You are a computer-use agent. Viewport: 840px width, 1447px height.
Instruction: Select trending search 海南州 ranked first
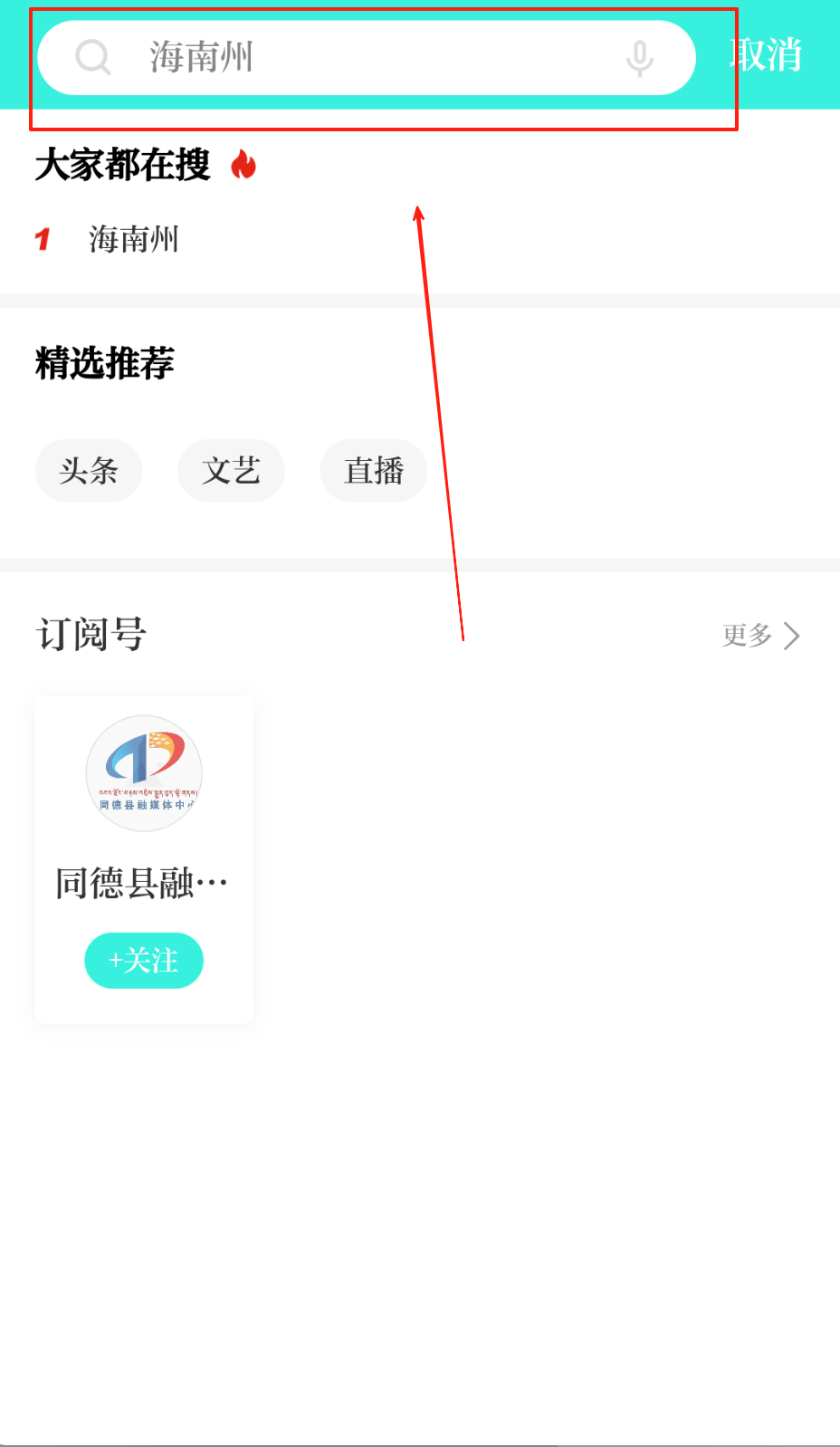click(134, 240)
